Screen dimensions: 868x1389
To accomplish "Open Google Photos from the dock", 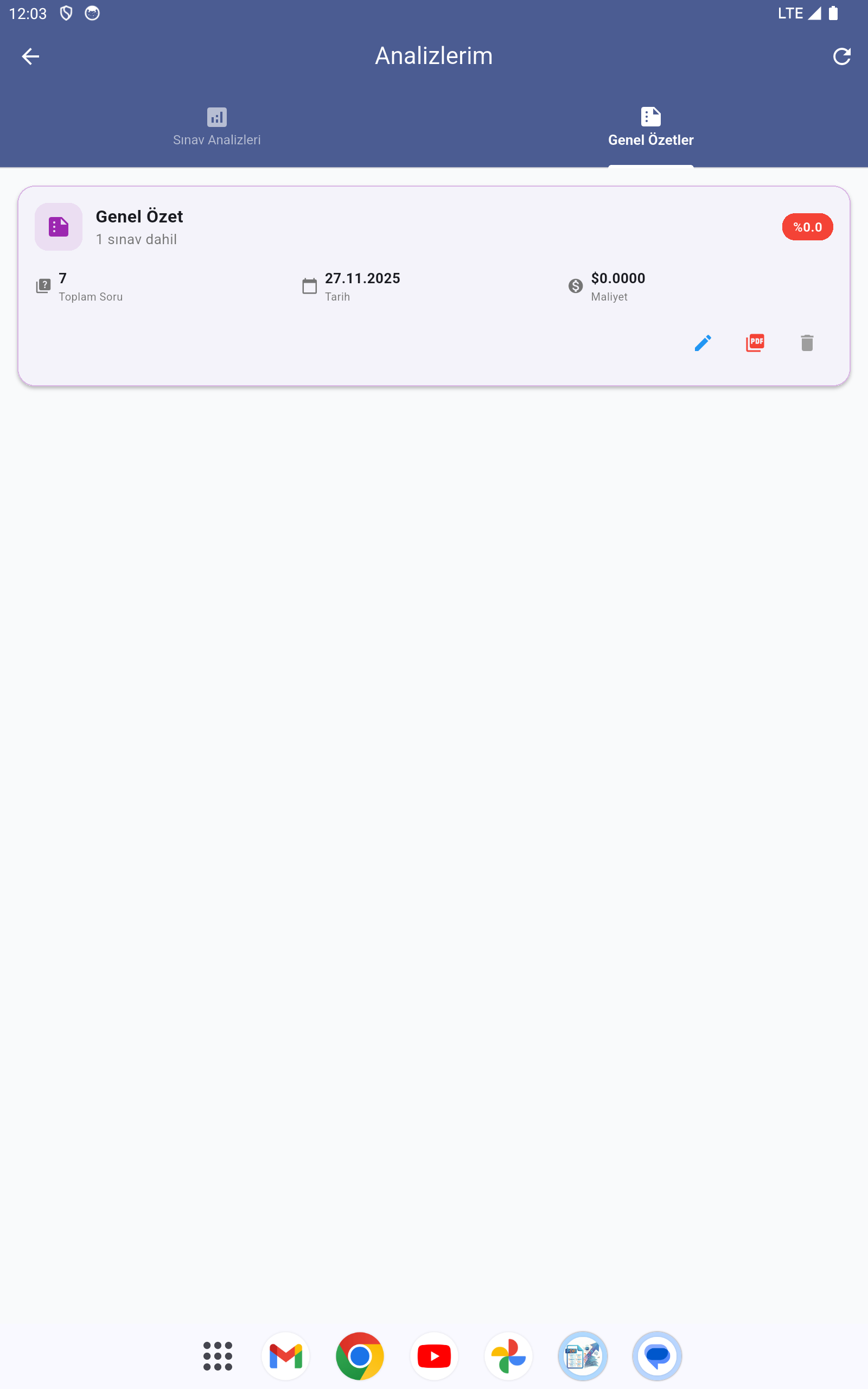I will coord(508,1356).
